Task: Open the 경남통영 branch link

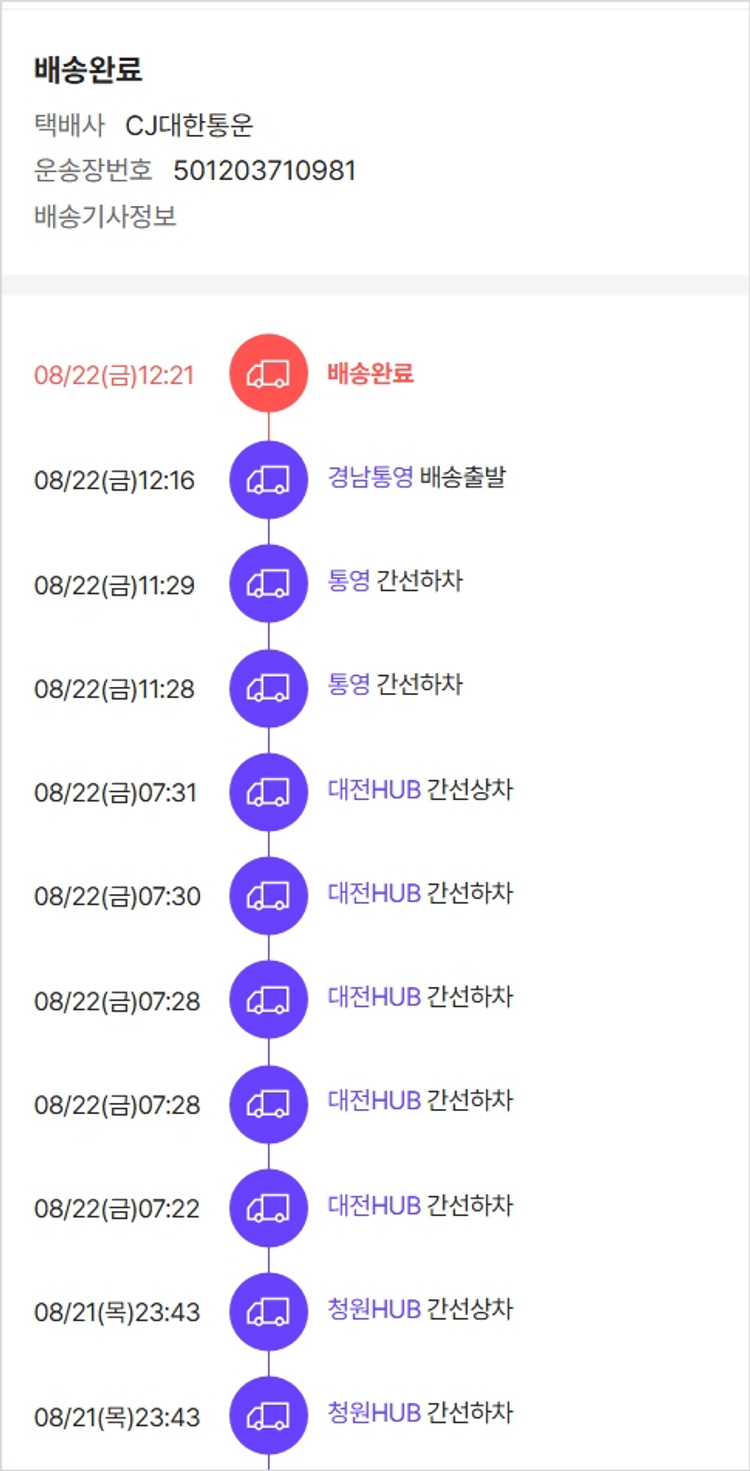Action: click(x=370, y=477)
